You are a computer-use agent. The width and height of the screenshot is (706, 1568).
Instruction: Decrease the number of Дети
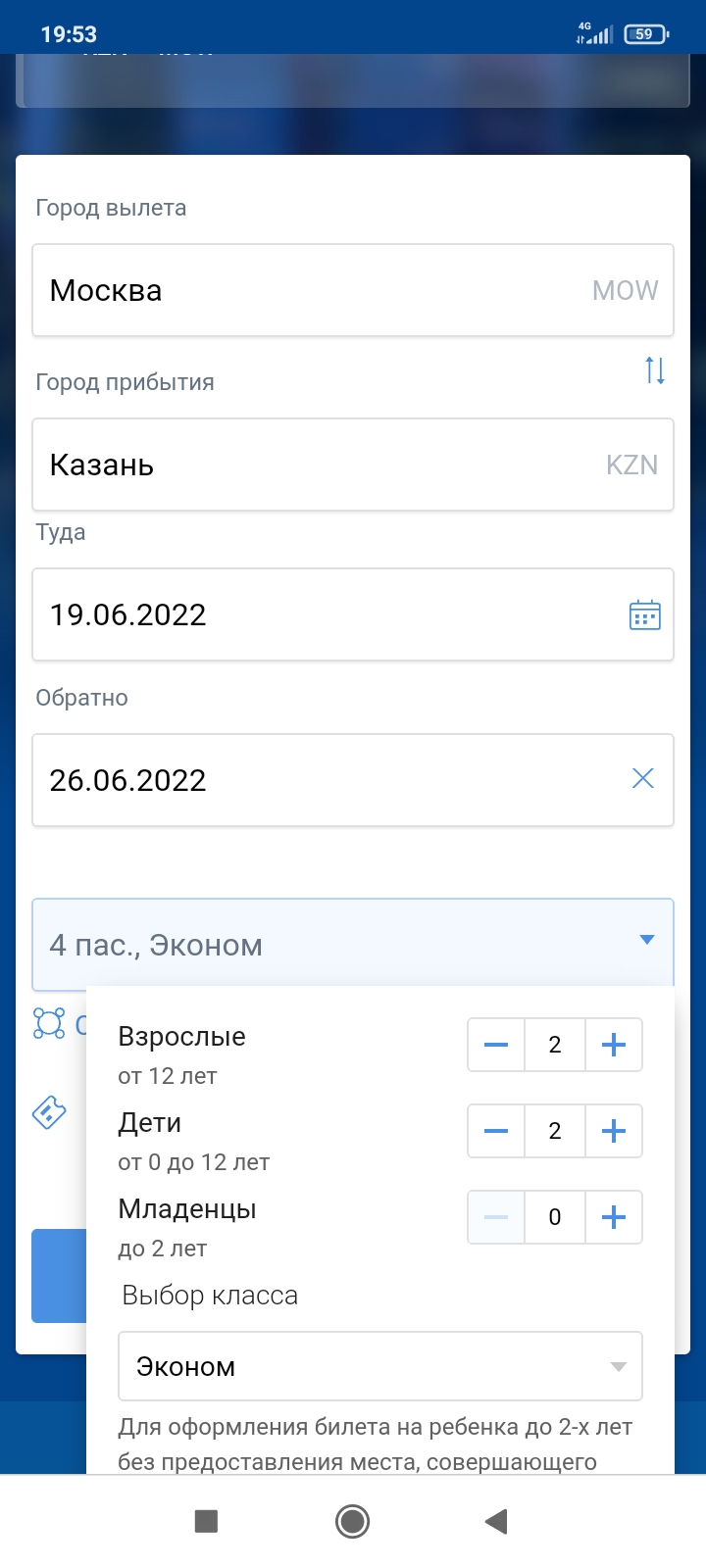click(x=496, y=1131)
